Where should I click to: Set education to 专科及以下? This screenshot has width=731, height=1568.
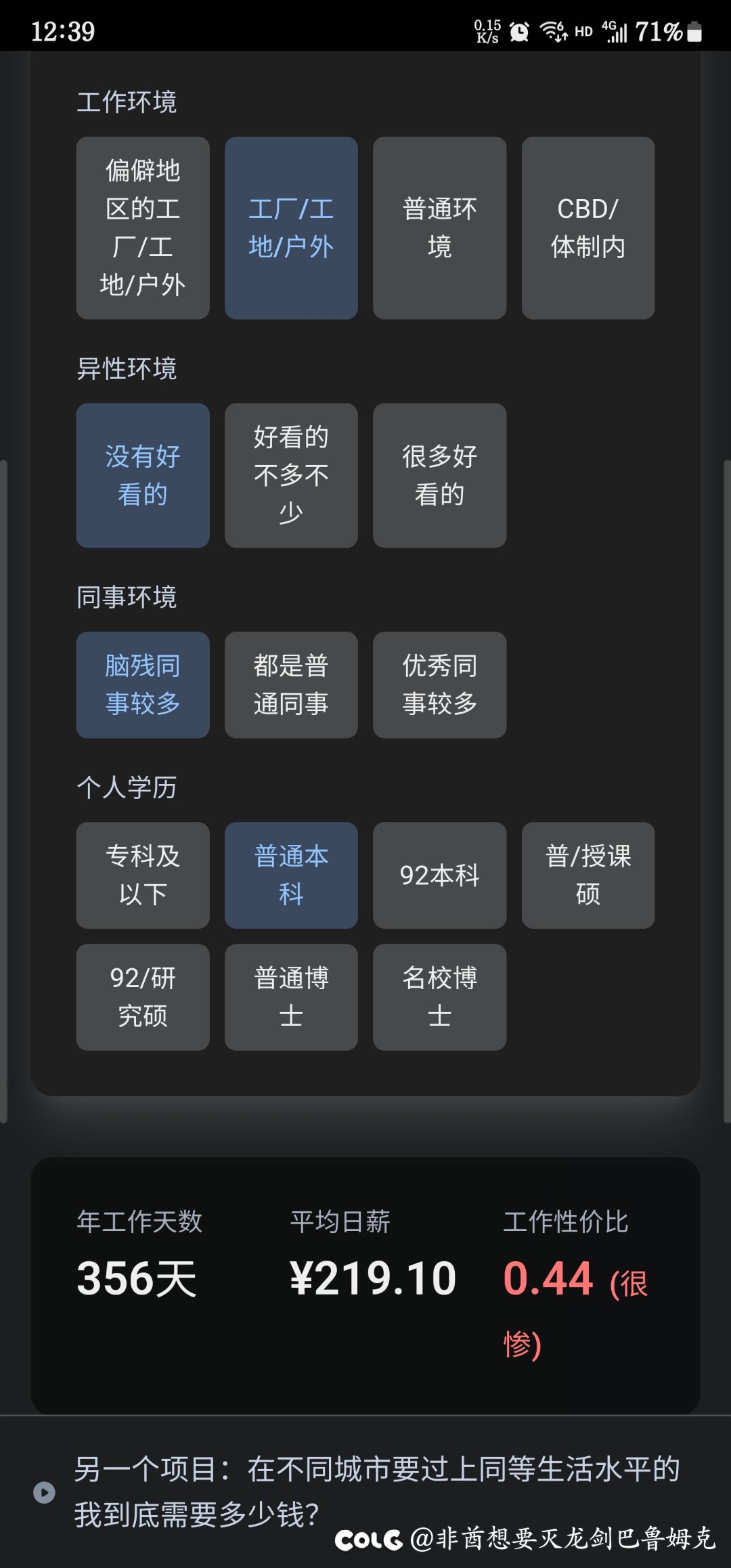(x=143, y=875)
